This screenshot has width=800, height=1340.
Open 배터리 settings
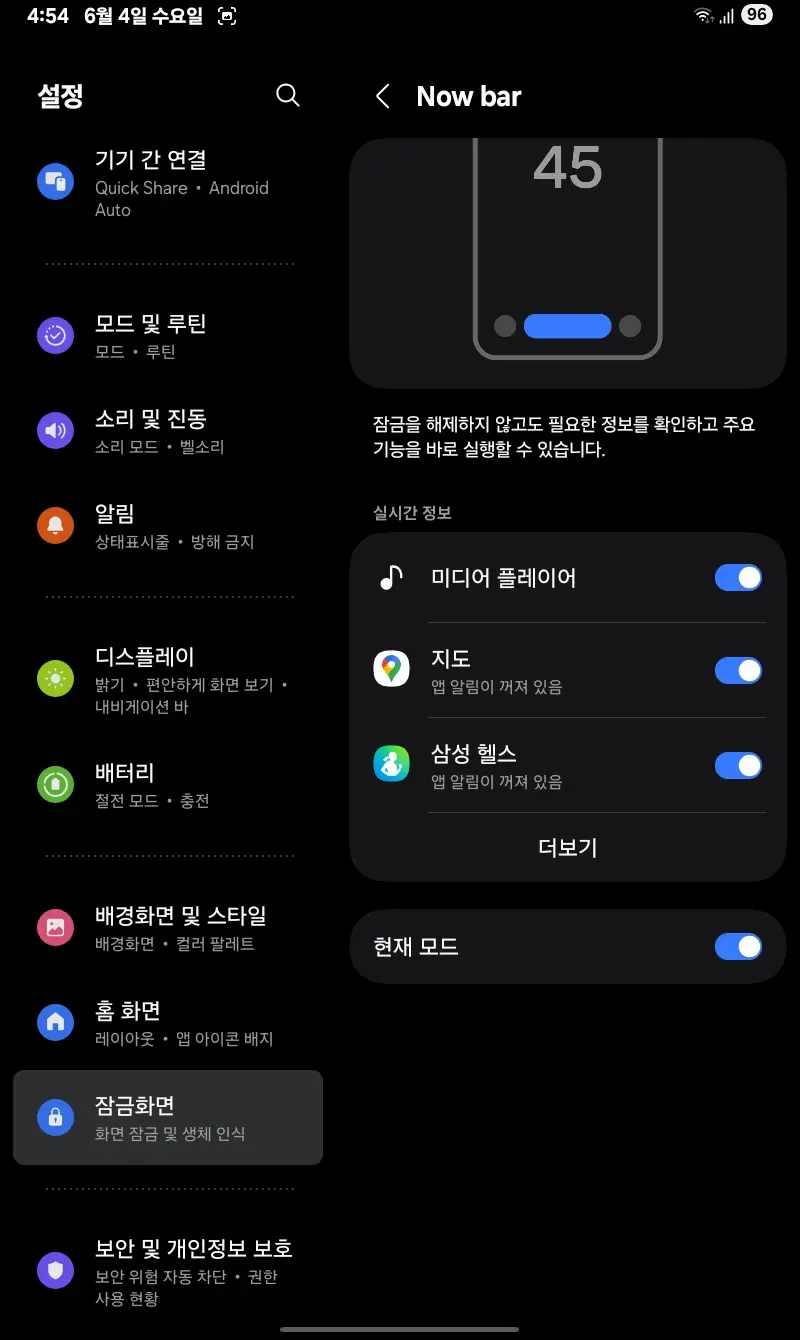(168, 785)
